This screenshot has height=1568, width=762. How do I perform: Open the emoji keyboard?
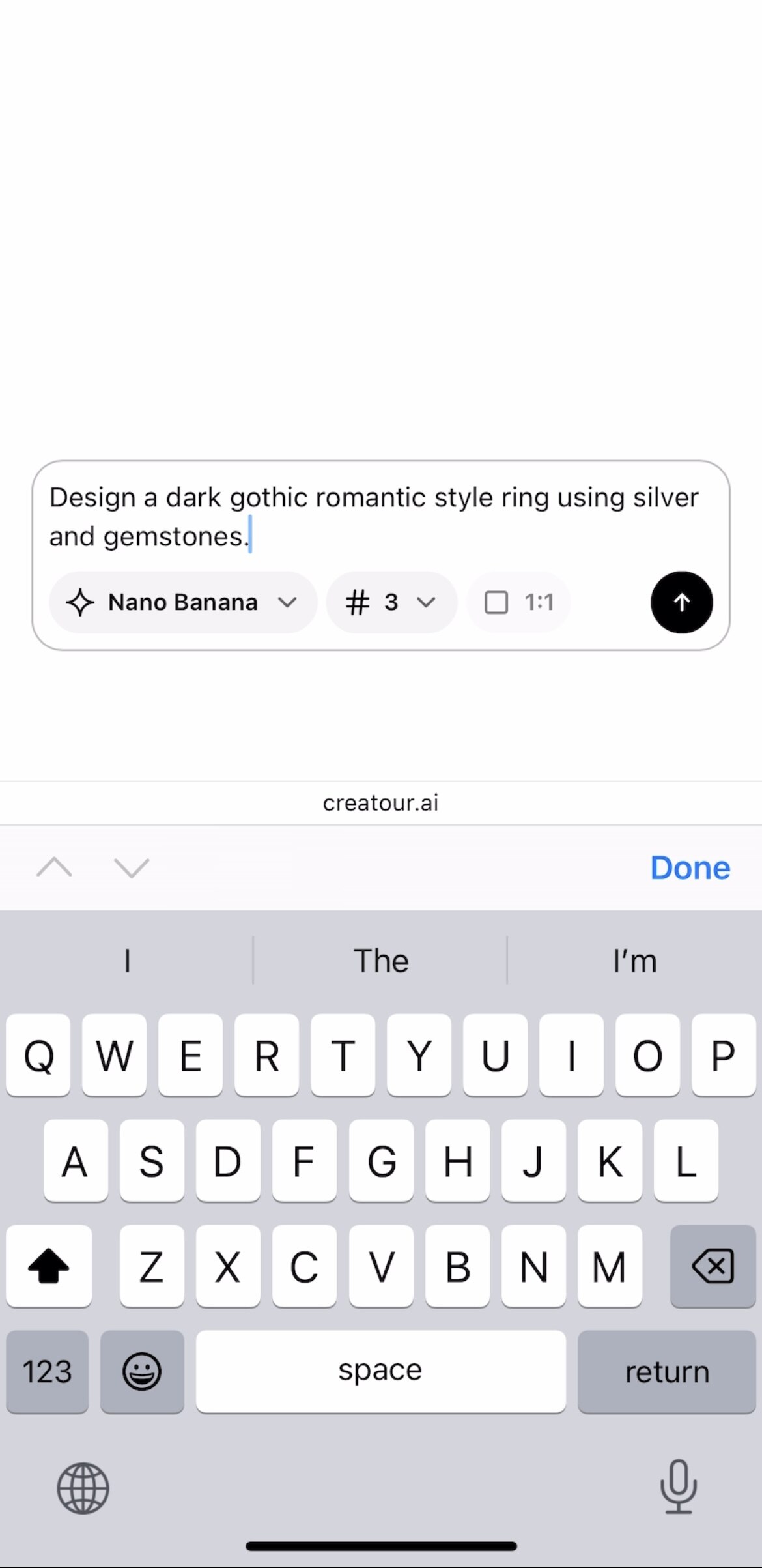[x=142, y=1371]
